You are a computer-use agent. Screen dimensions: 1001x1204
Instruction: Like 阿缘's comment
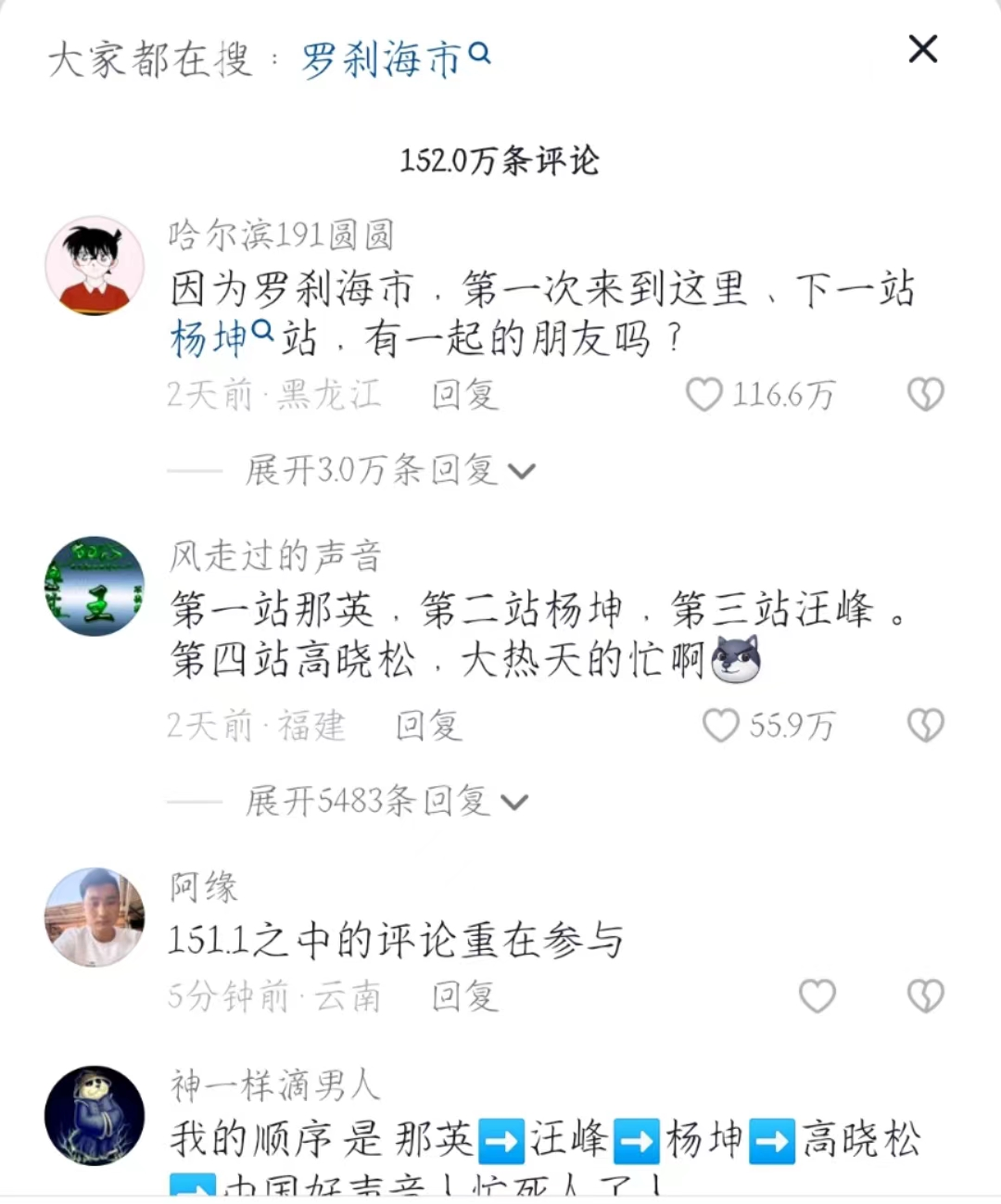pyautogui.click(x=817, y=996)
